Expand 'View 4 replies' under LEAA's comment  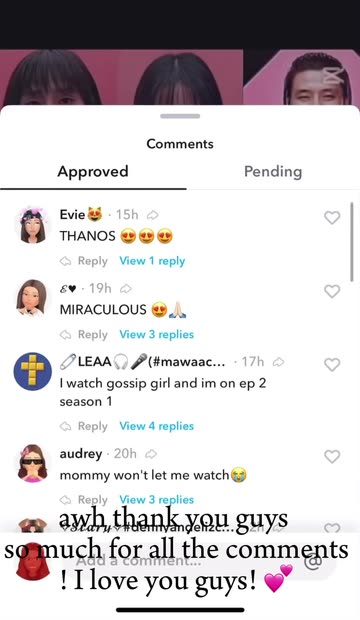coord(157,426)
